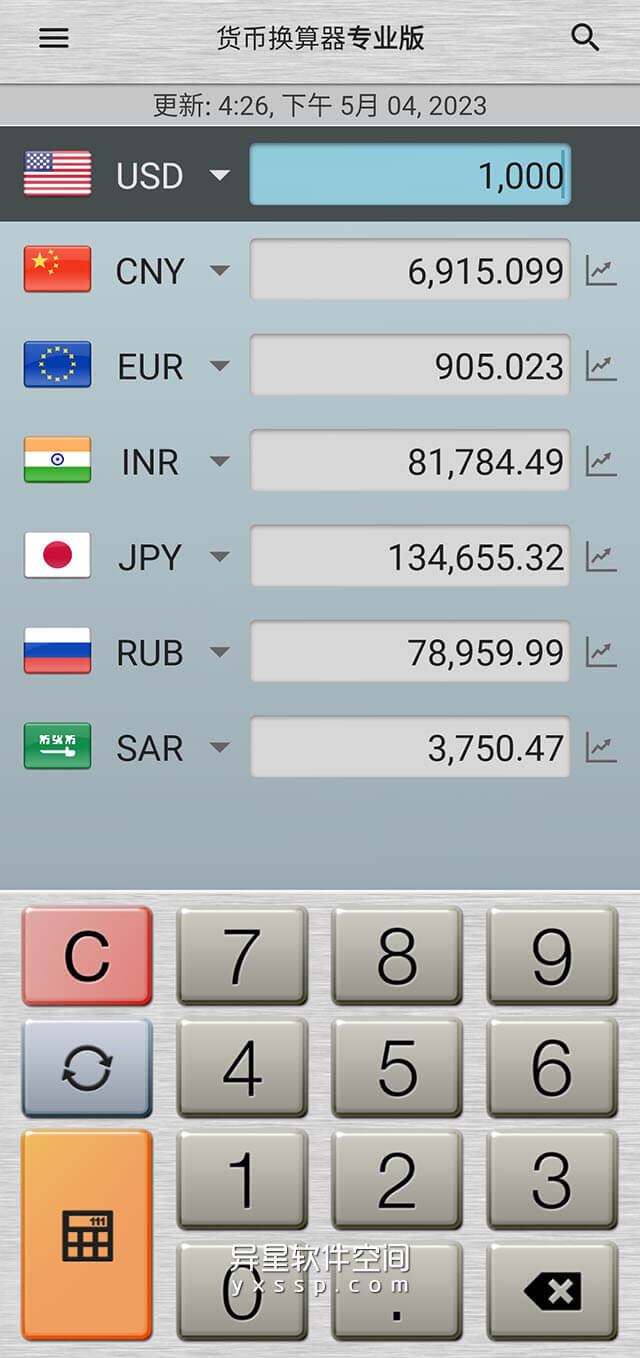The image size is (640, 1358).
Task: Expand the JPY currency dropdown
Action: [220, 557]
